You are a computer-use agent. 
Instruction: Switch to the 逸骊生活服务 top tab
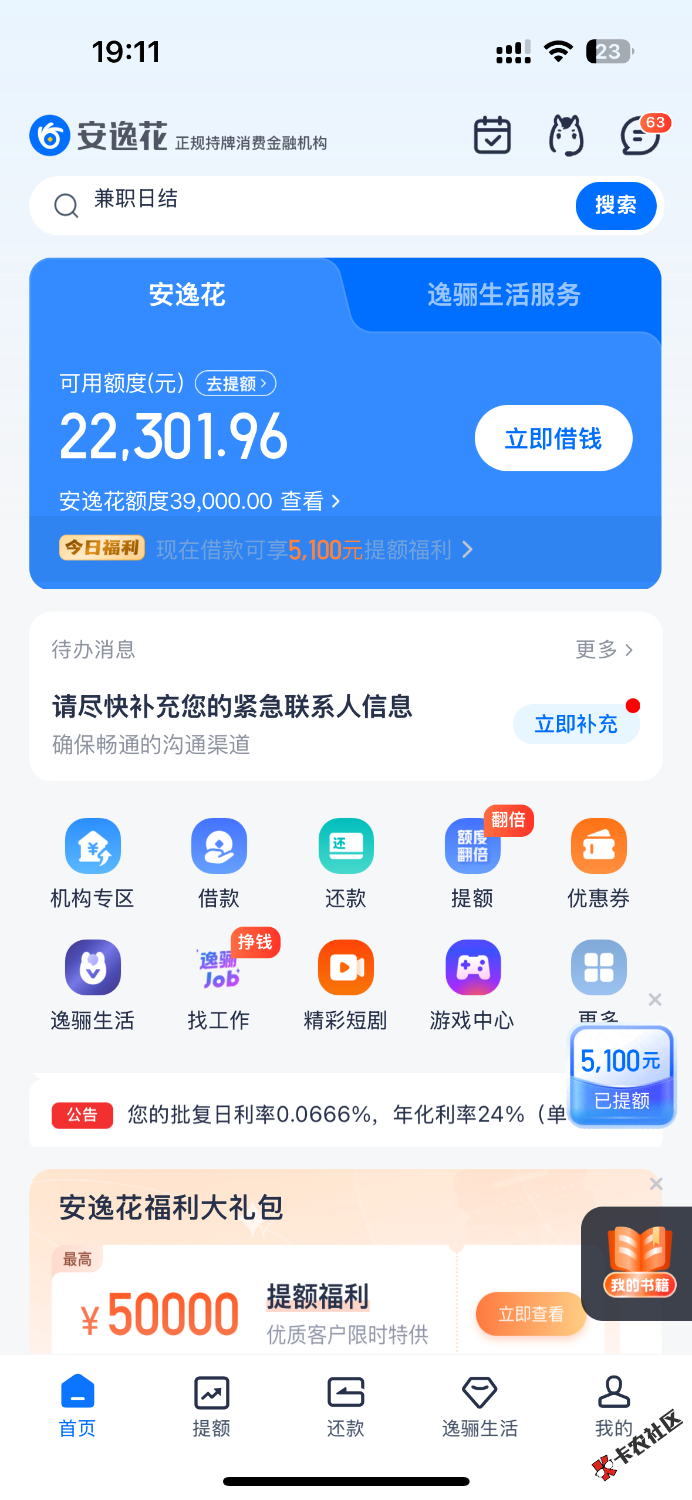coord(504,295)
